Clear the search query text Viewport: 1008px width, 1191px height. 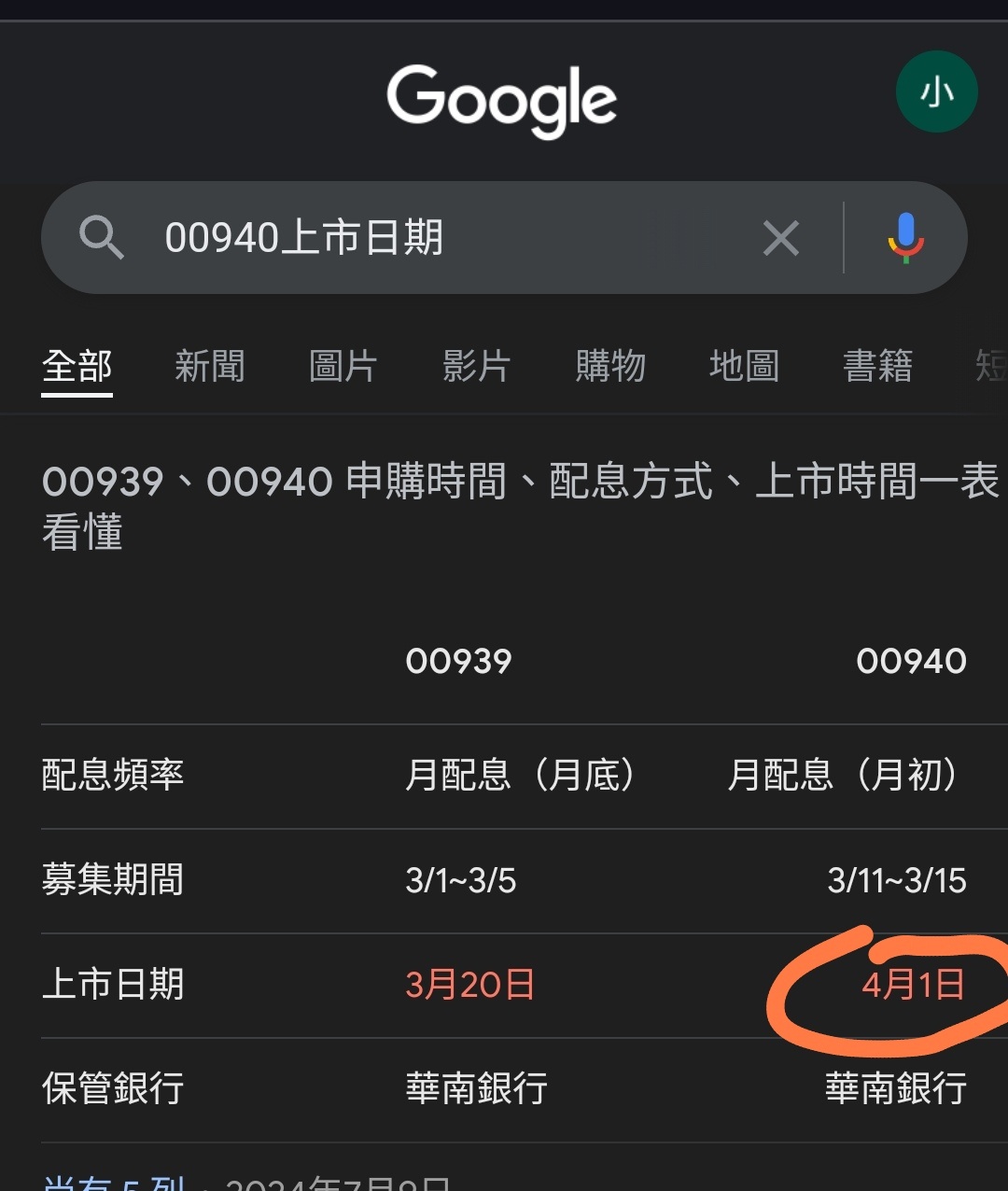point(780,238)
